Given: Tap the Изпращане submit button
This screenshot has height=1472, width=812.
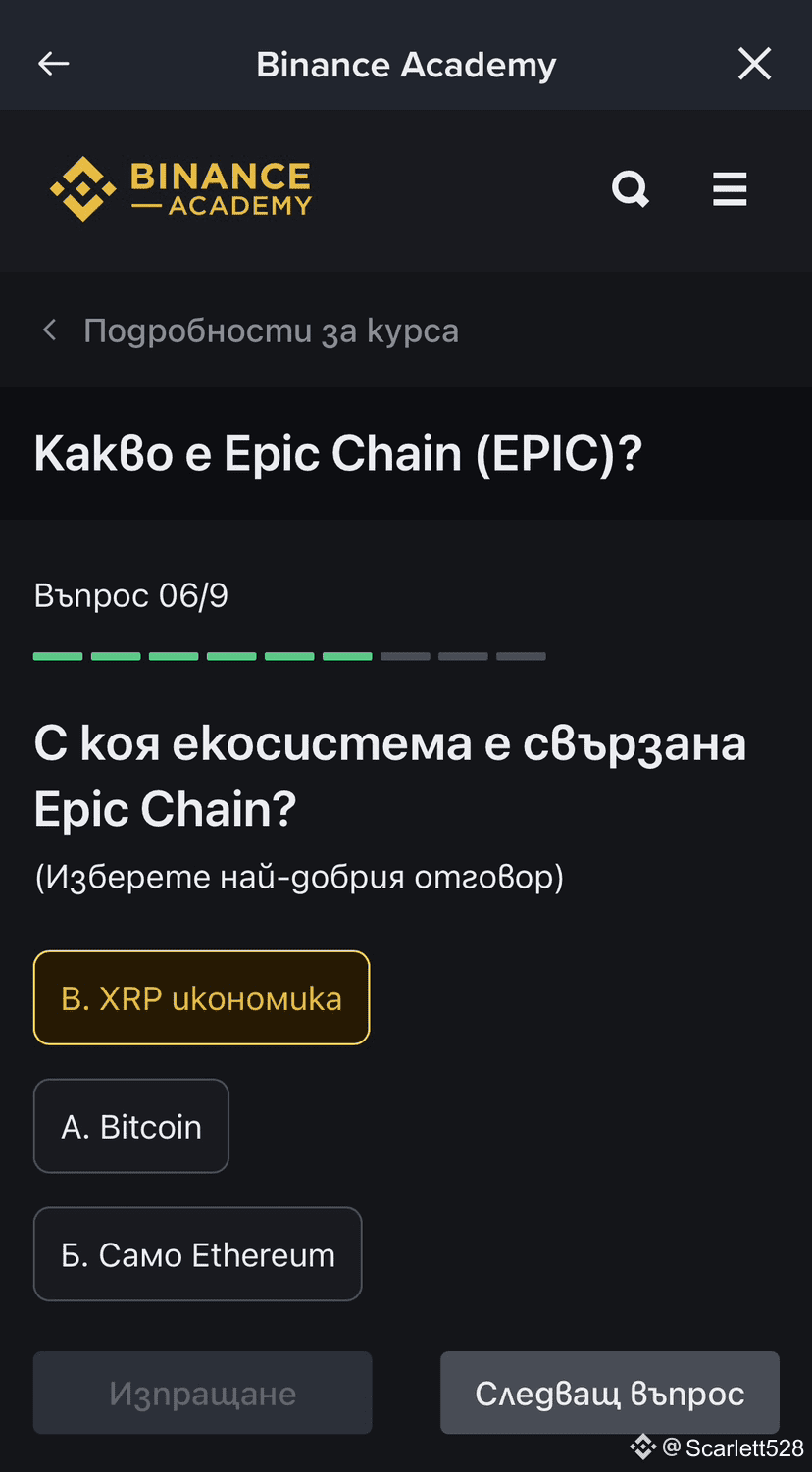Looking at the screenshot, I should click(202, 1393).
